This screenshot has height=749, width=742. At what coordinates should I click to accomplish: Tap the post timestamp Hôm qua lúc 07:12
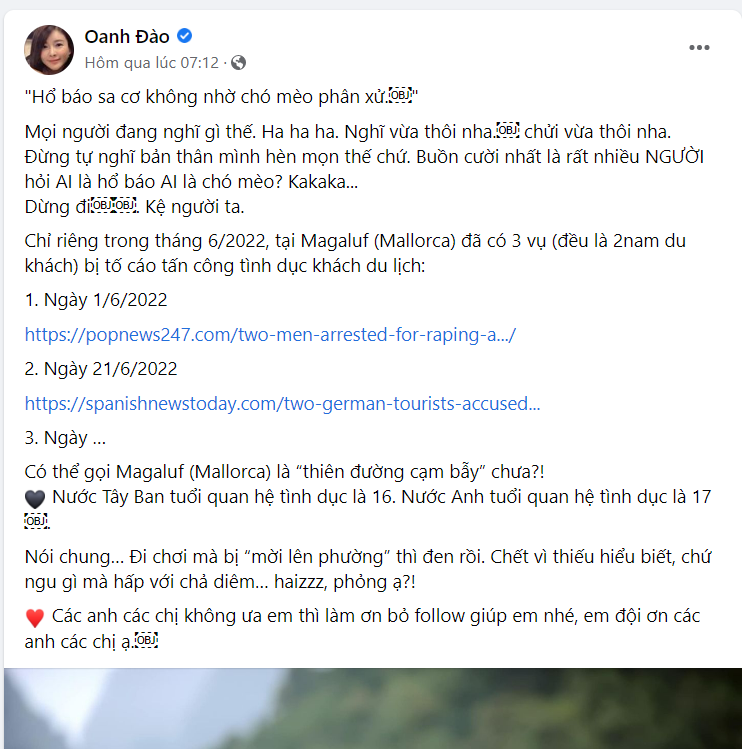click(x=151, y=62)
